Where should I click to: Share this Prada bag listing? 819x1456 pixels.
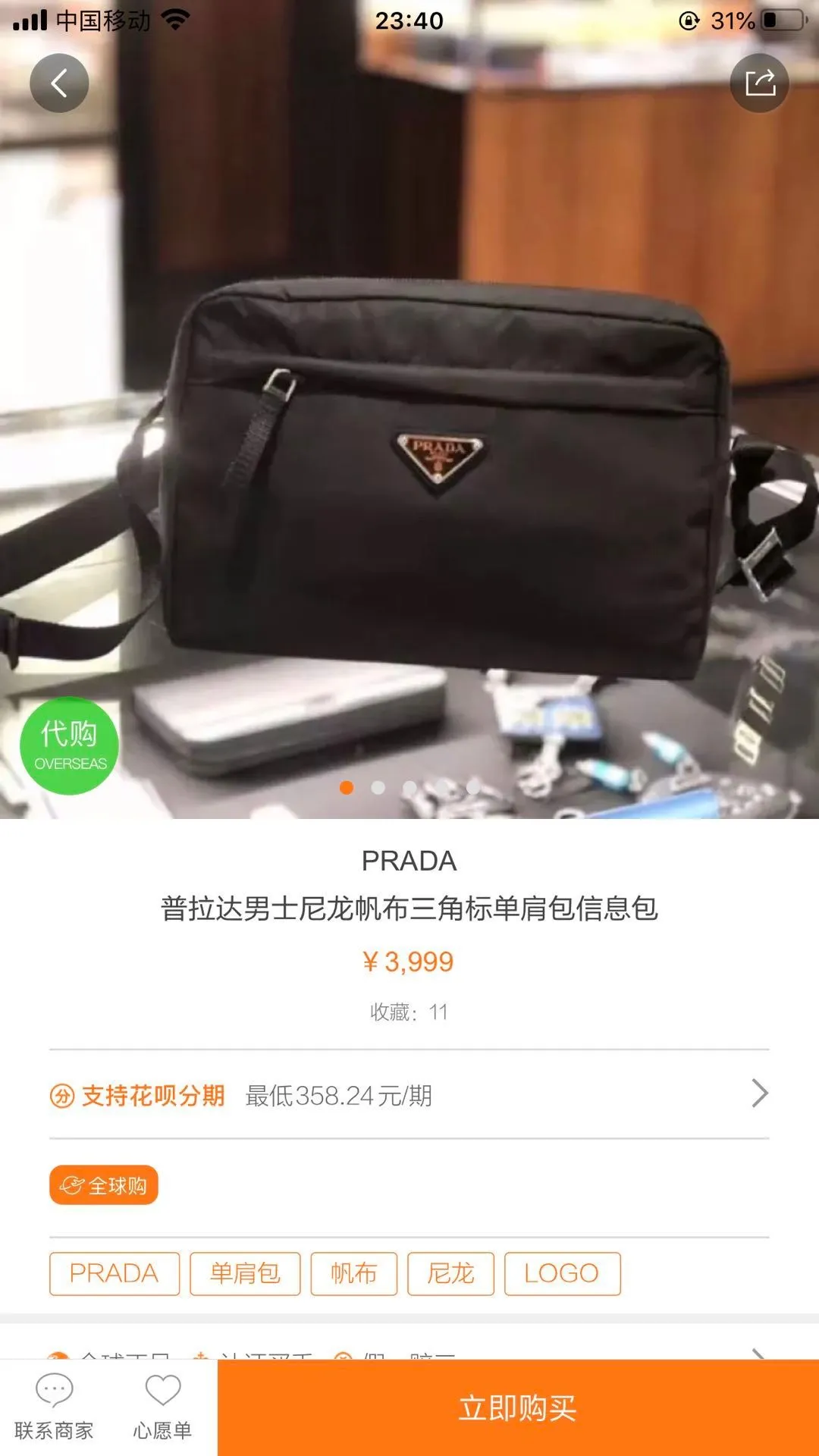click(x=759, y=83)
